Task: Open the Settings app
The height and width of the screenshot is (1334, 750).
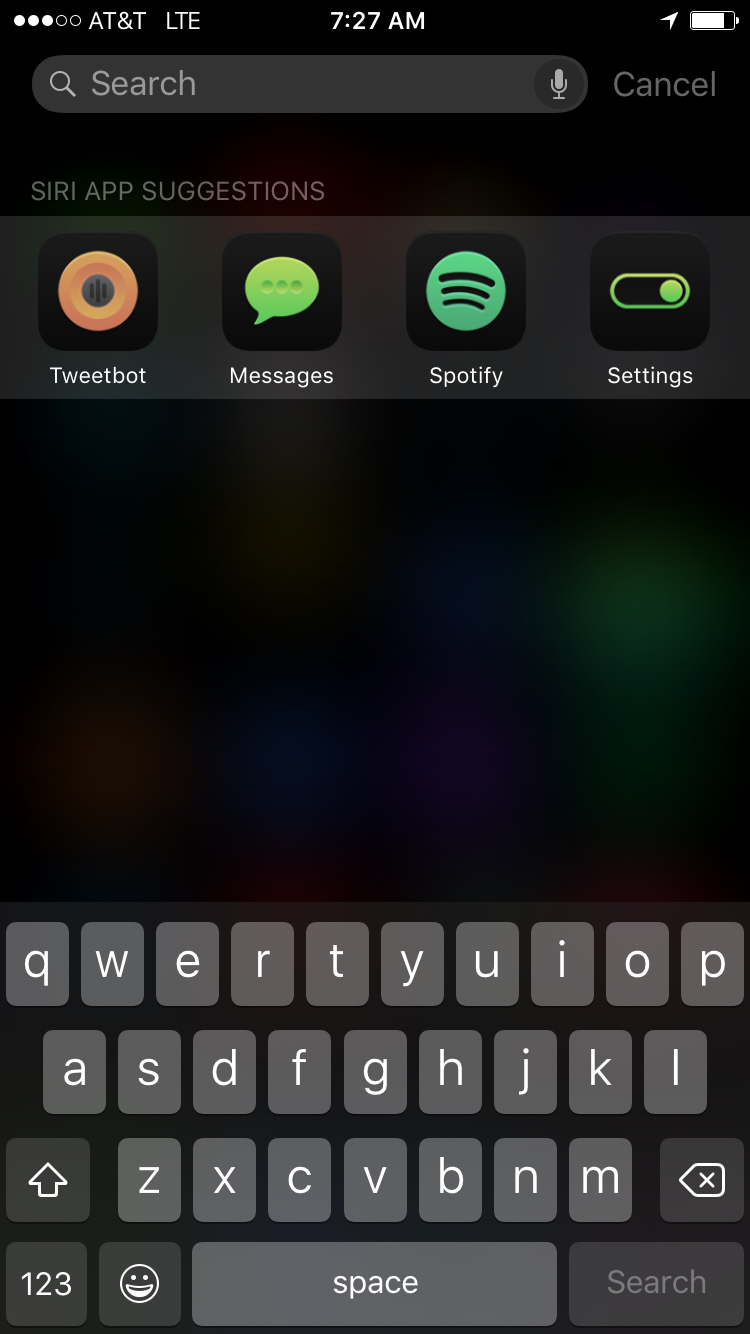Action: (x=650, y=292)
